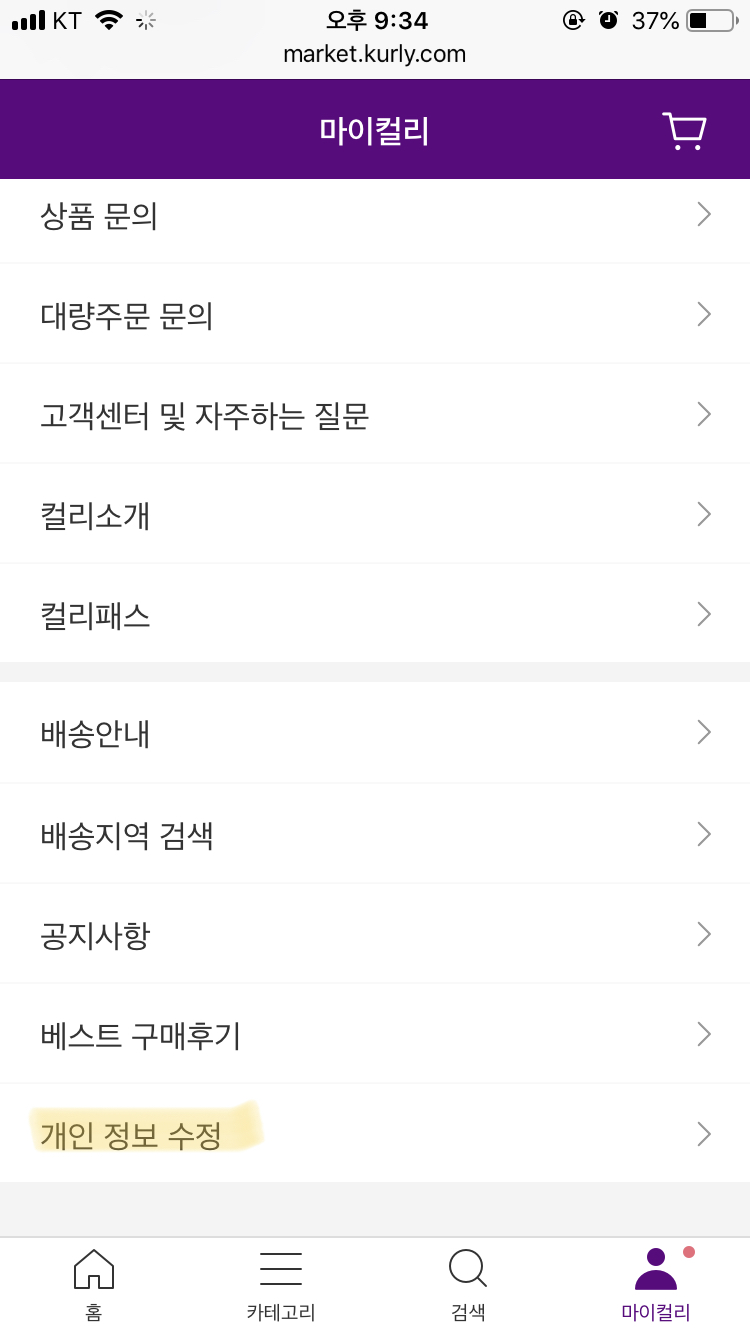The image size is (750, 1334).
Task: Switch to the 카테고리 tab
Action: [x=280, y=1285]
